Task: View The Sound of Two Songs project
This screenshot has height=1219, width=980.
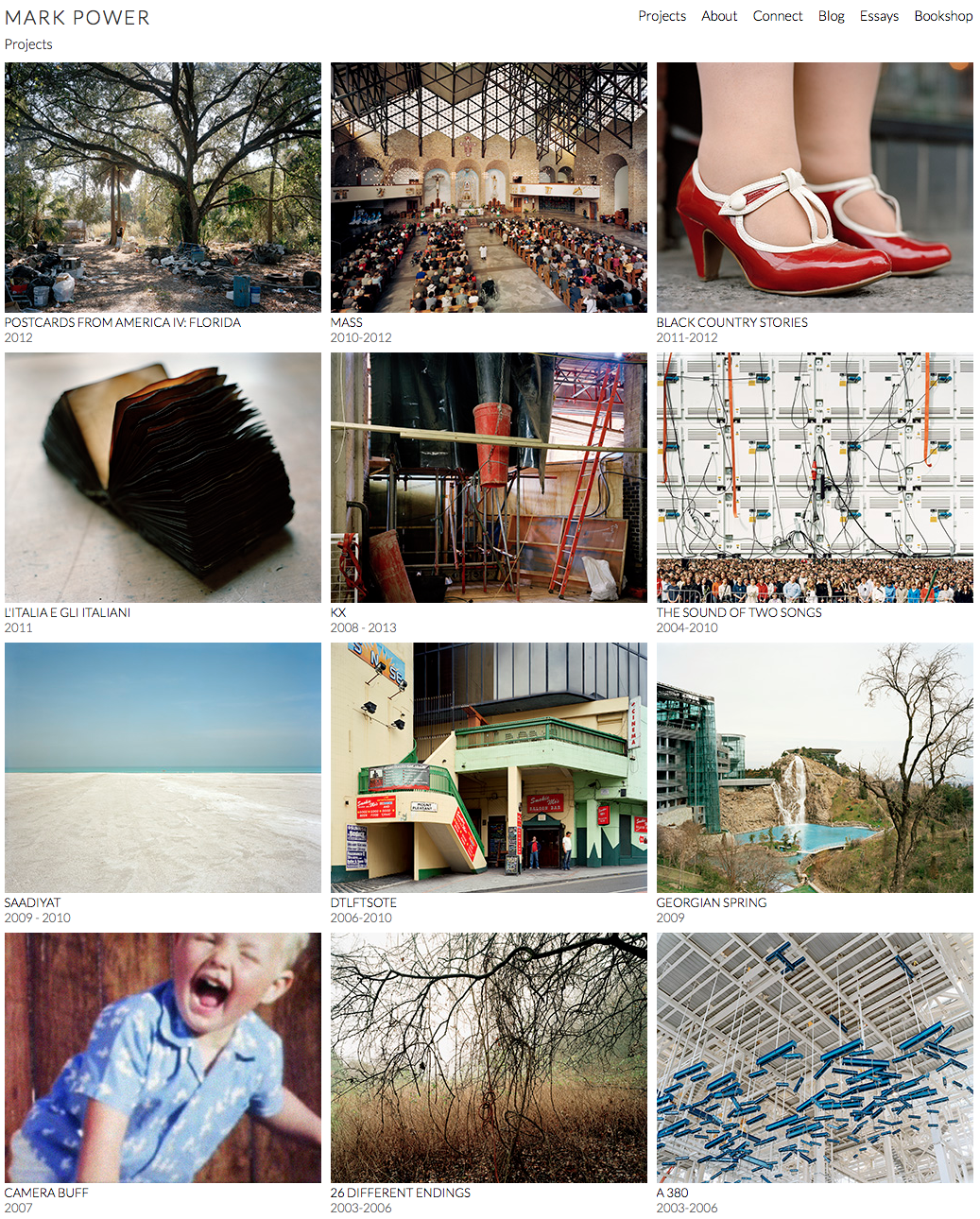Action: pos(815,477)
